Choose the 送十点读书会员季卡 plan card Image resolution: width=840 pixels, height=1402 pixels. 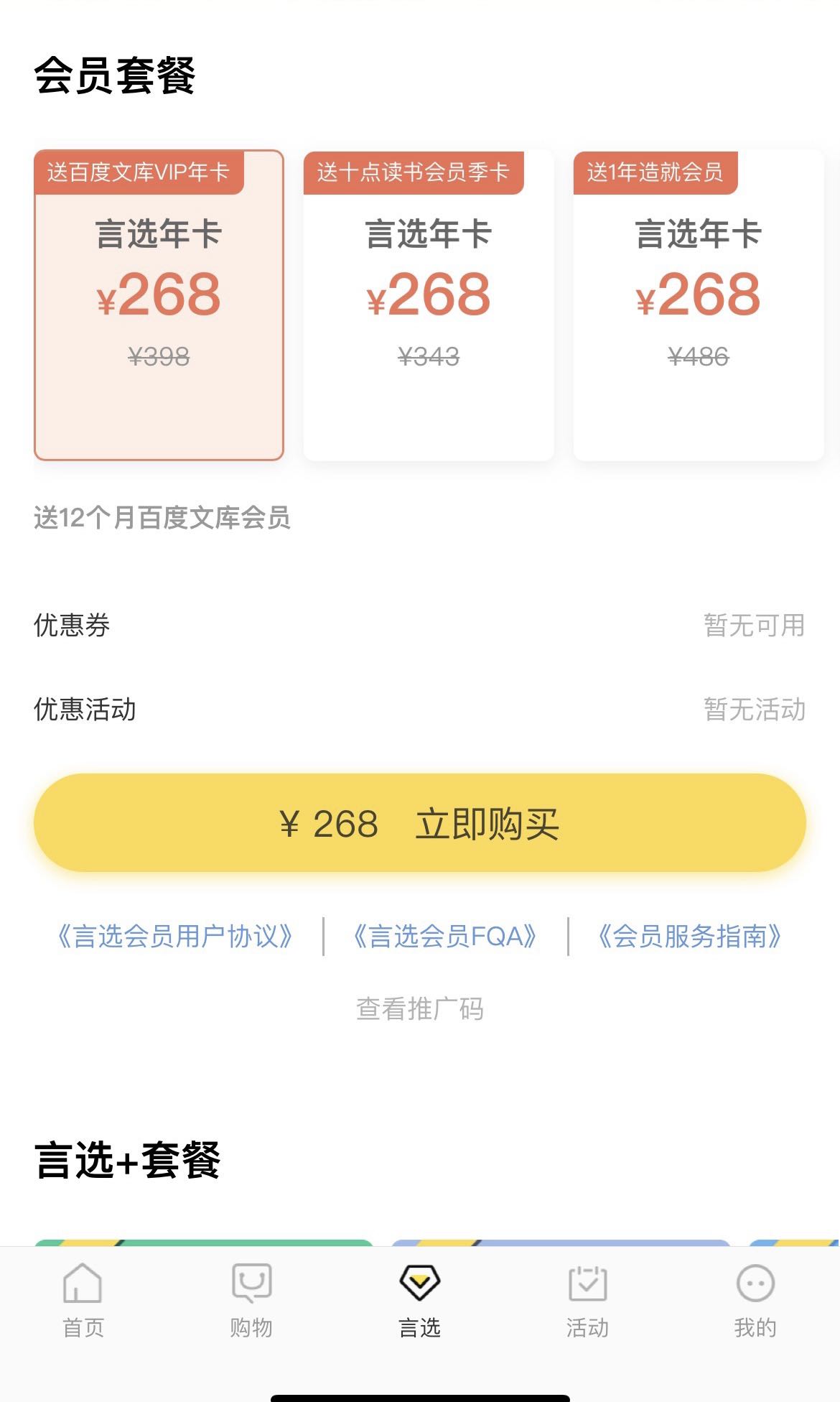click(x=429, y=305)
